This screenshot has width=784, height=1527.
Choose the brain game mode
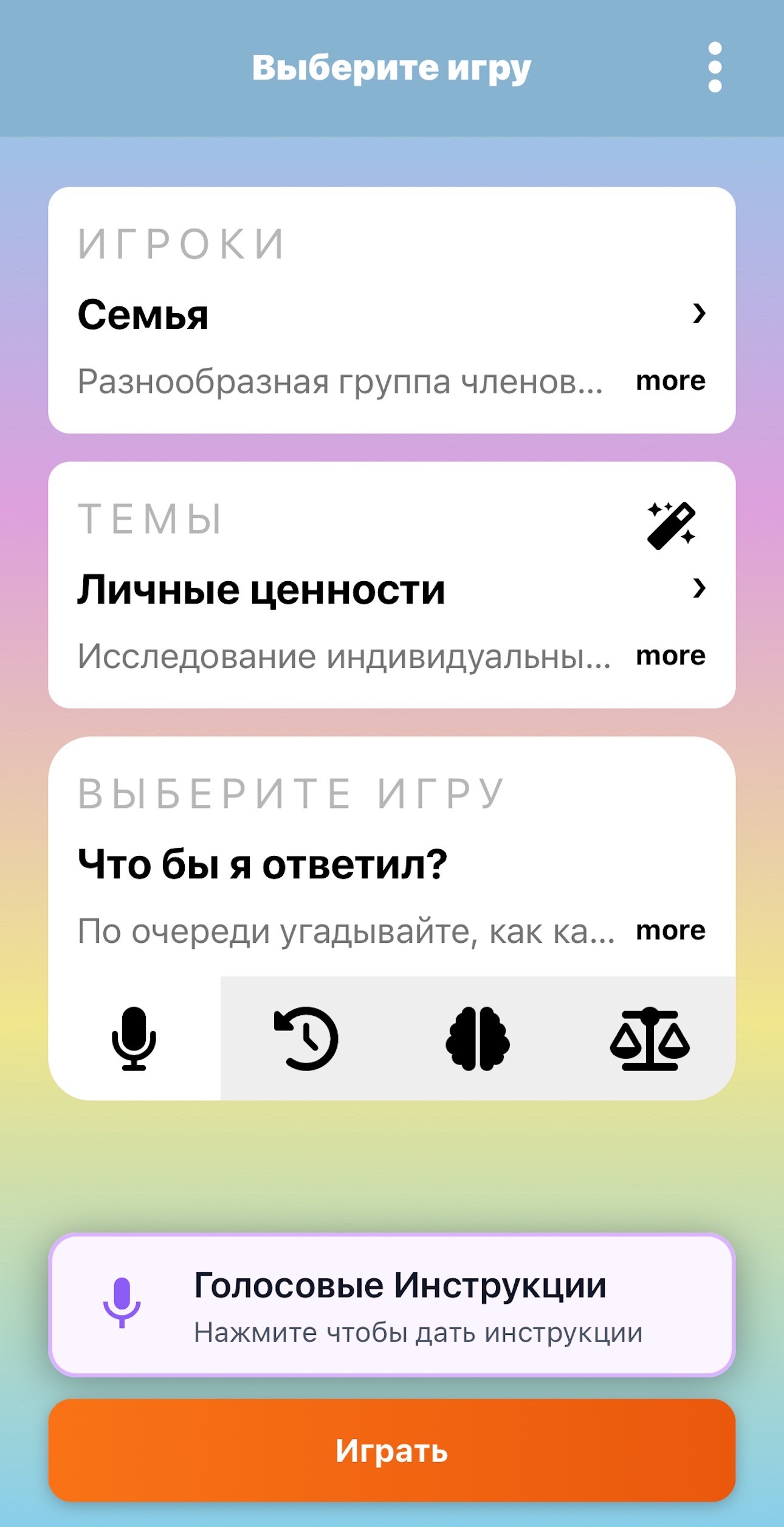click(x=478, y=1038)
